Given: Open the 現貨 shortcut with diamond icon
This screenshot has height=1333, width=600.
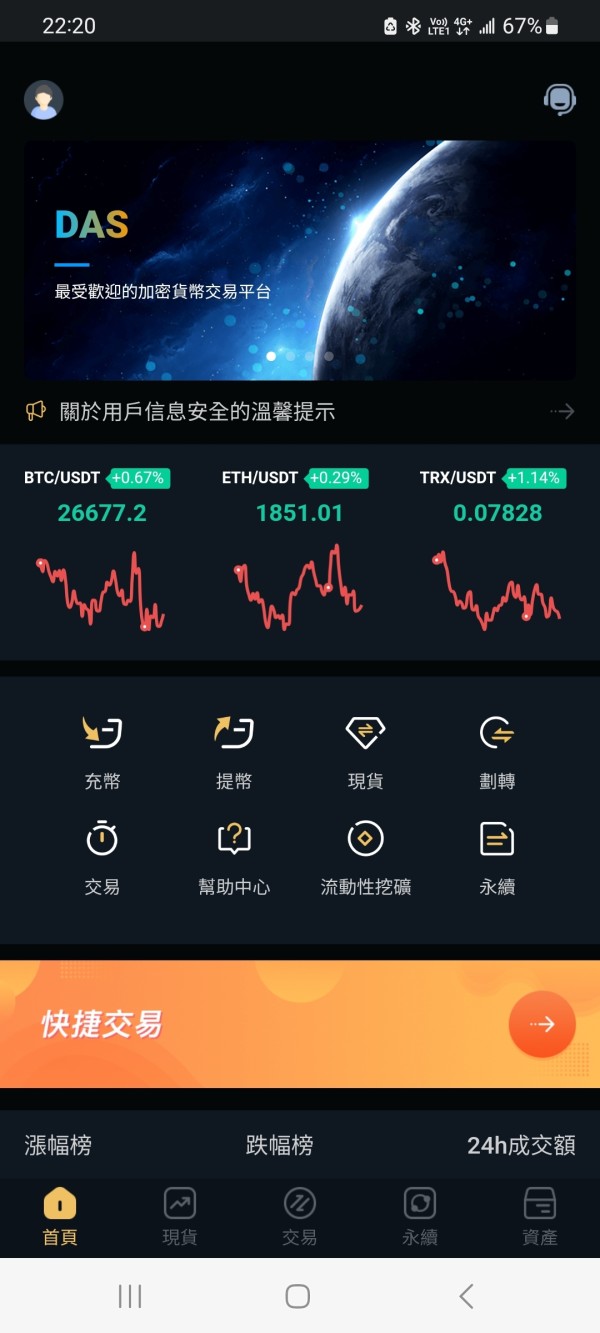Looking at the screenshot, I should pos(365,752).
